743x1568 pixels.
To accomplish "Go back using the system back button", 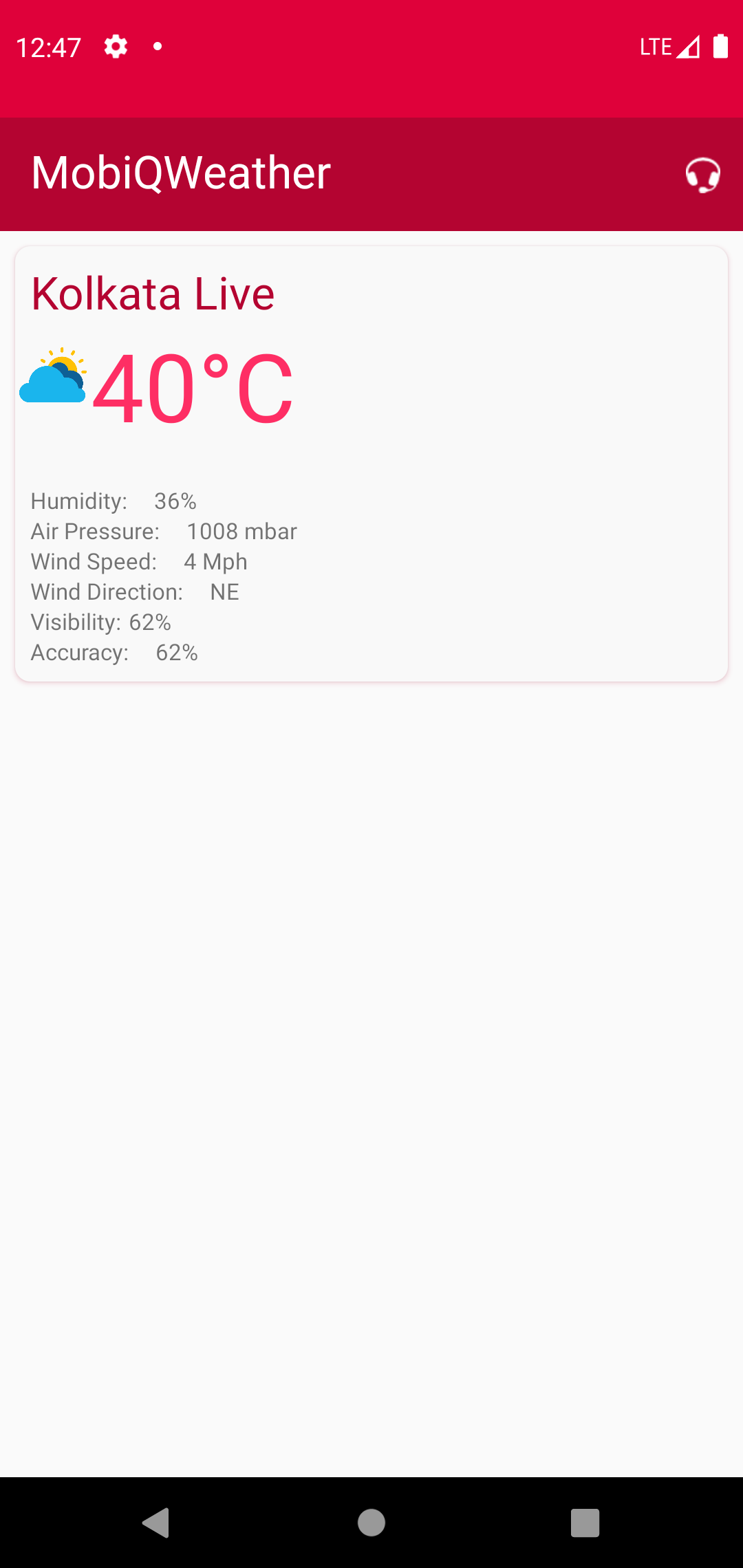I will point(156,1523).
